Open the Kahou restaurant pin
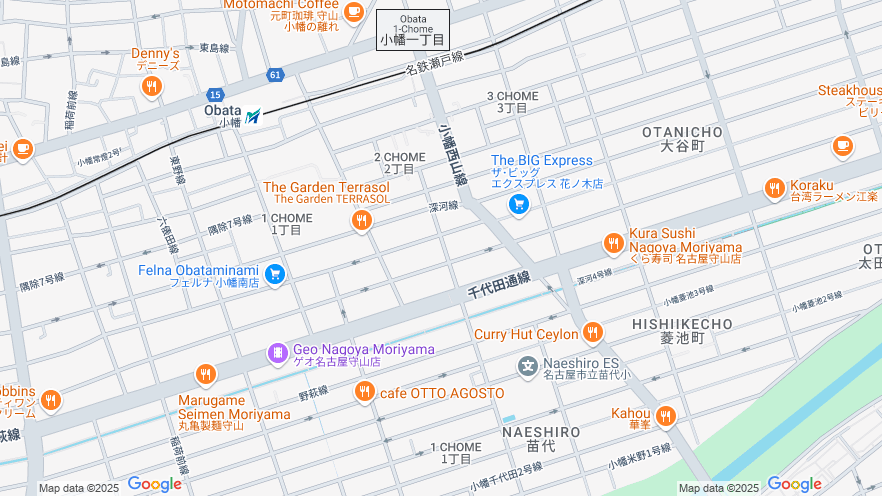 tap(665, 416)
